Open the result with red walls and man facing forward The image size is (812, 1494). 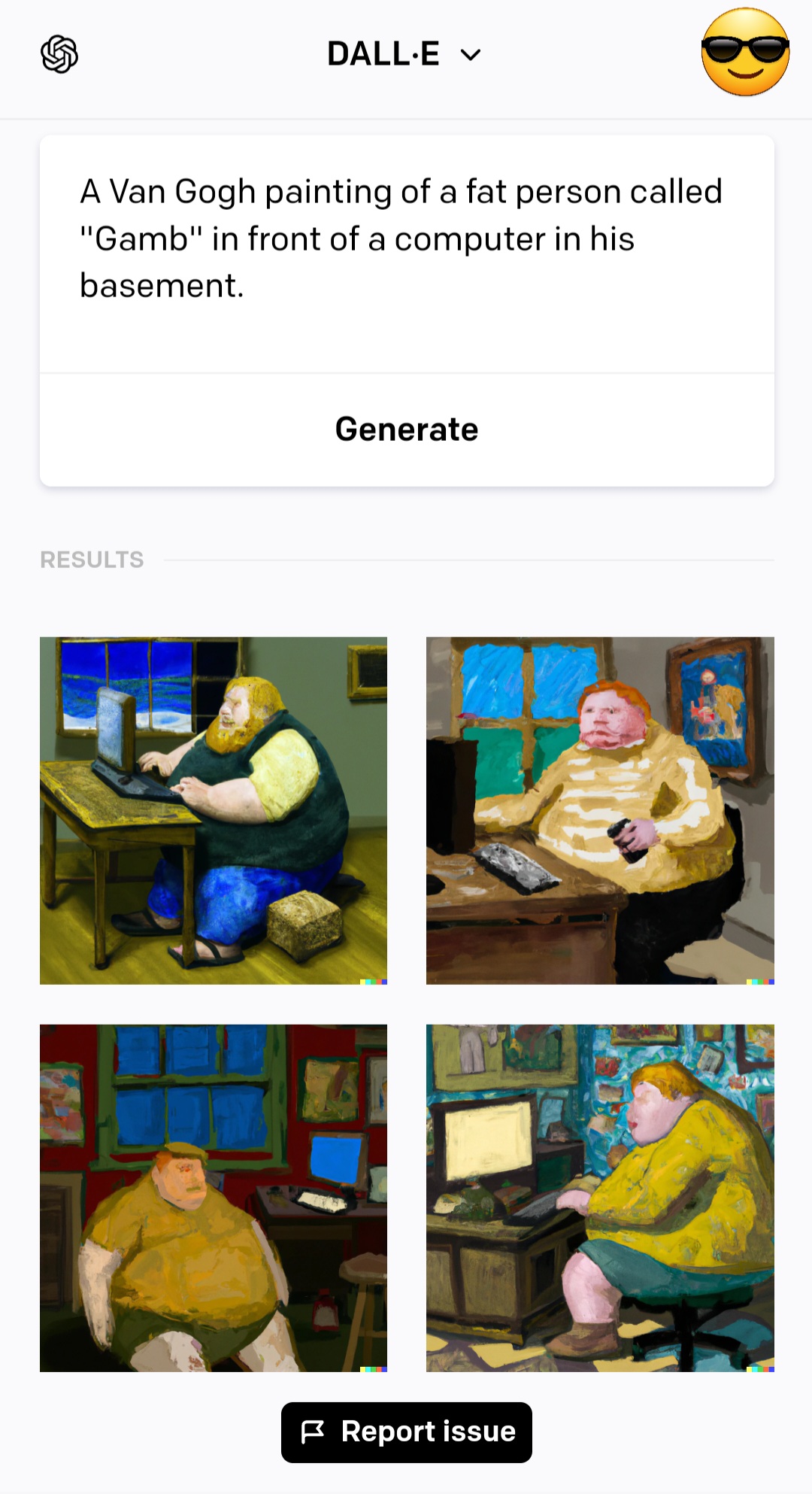click(x=214, y=1198)
